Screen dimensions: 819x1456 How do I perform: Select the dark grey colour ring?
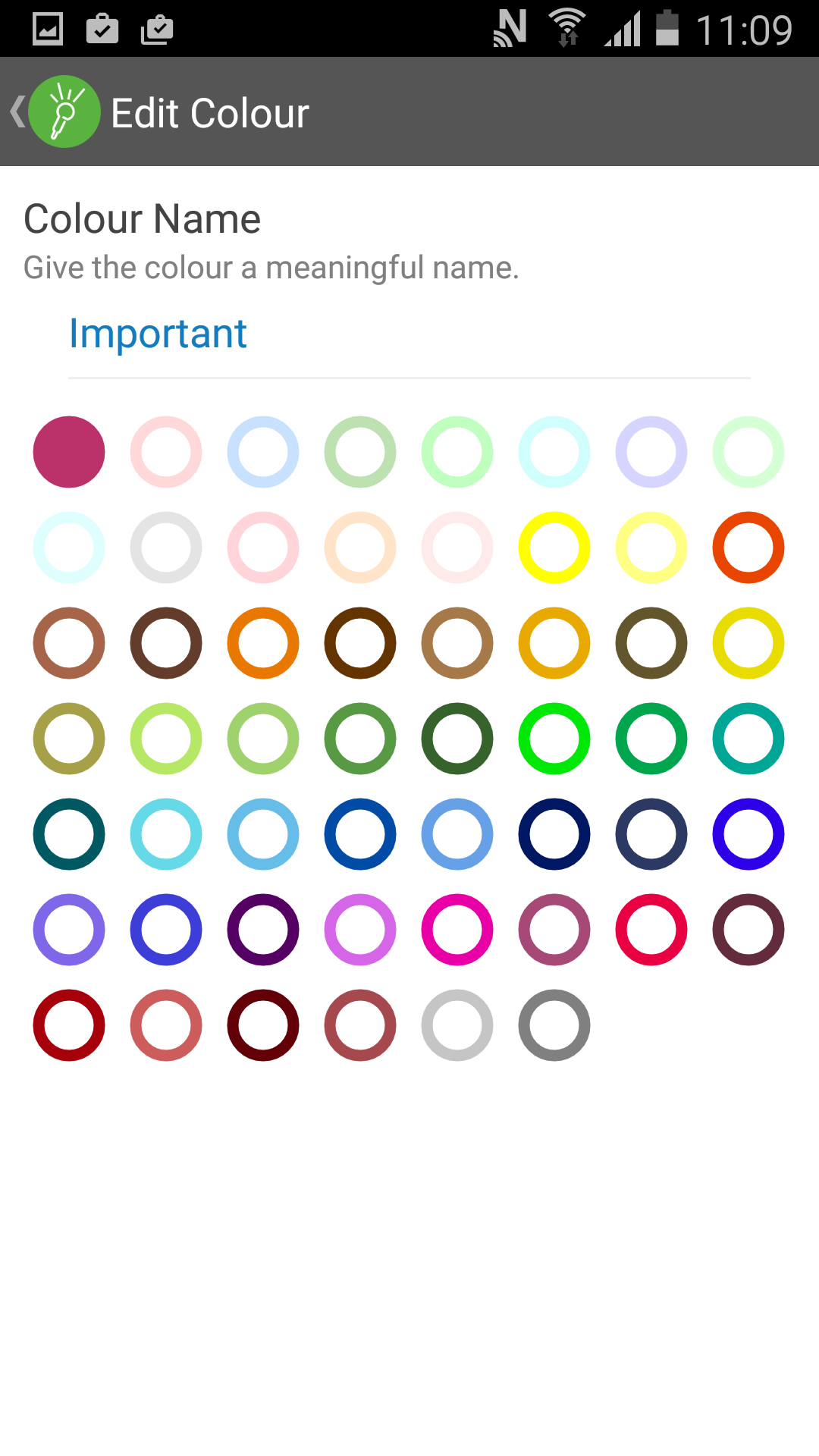tap(554, 1025)
